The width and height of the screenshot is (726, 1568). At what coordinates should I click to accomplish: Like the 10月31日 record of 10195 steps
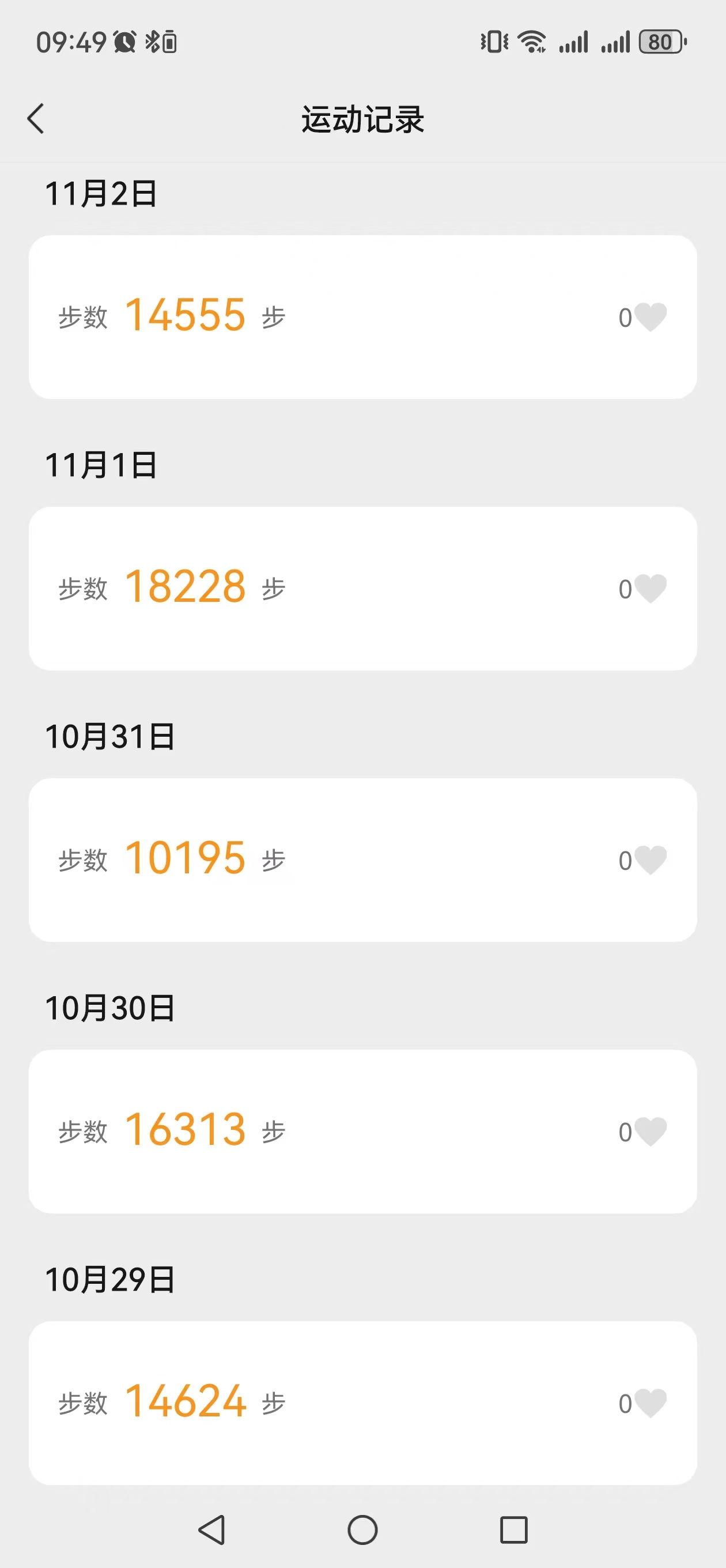click(650, 860)
